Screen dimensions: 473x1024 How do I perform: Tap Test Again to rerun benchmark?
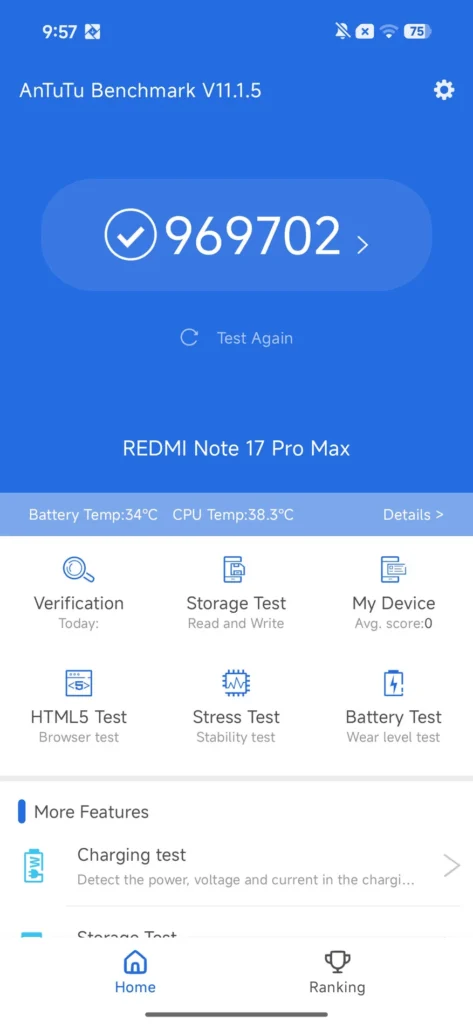236,338
